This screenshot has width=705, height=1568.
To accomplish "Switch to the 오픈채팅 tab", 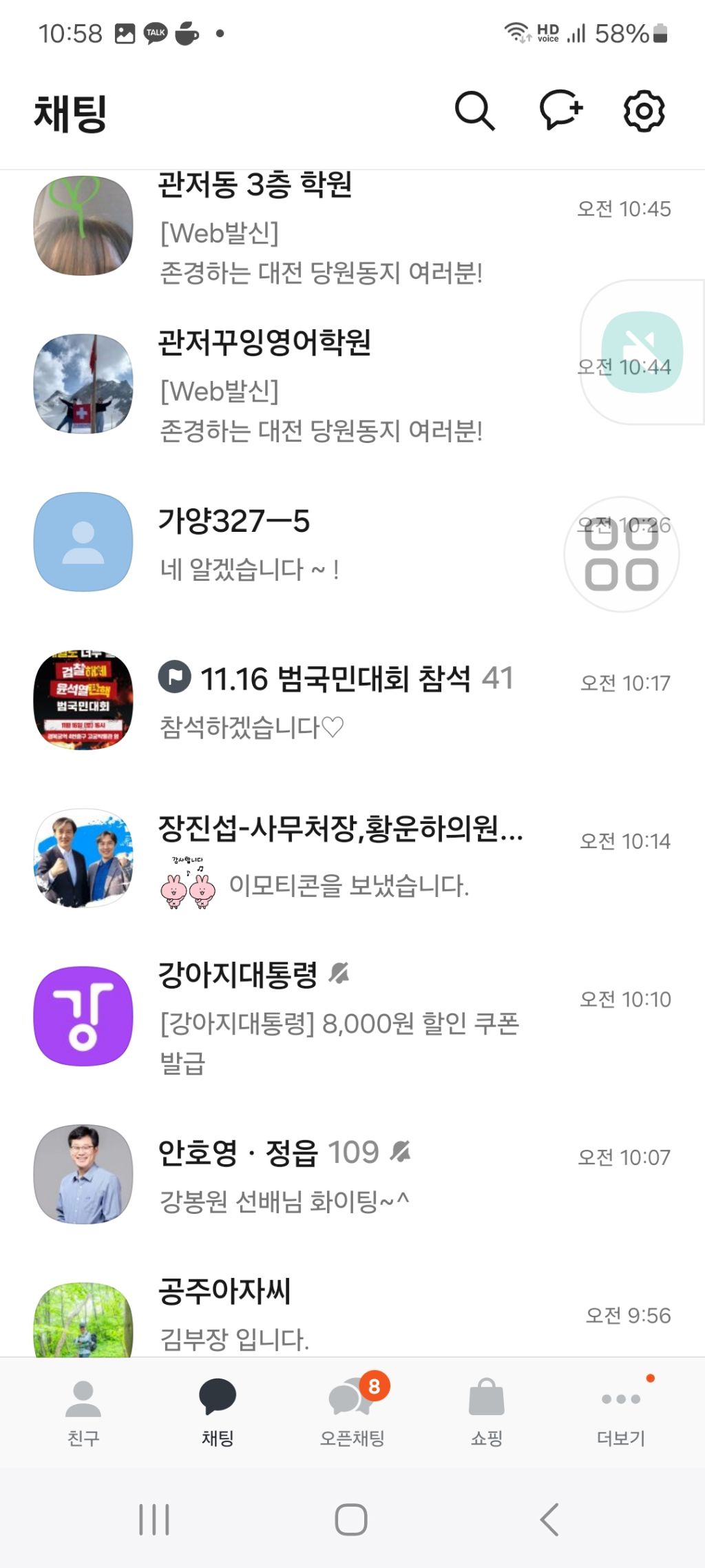I will pos(352,1412).
